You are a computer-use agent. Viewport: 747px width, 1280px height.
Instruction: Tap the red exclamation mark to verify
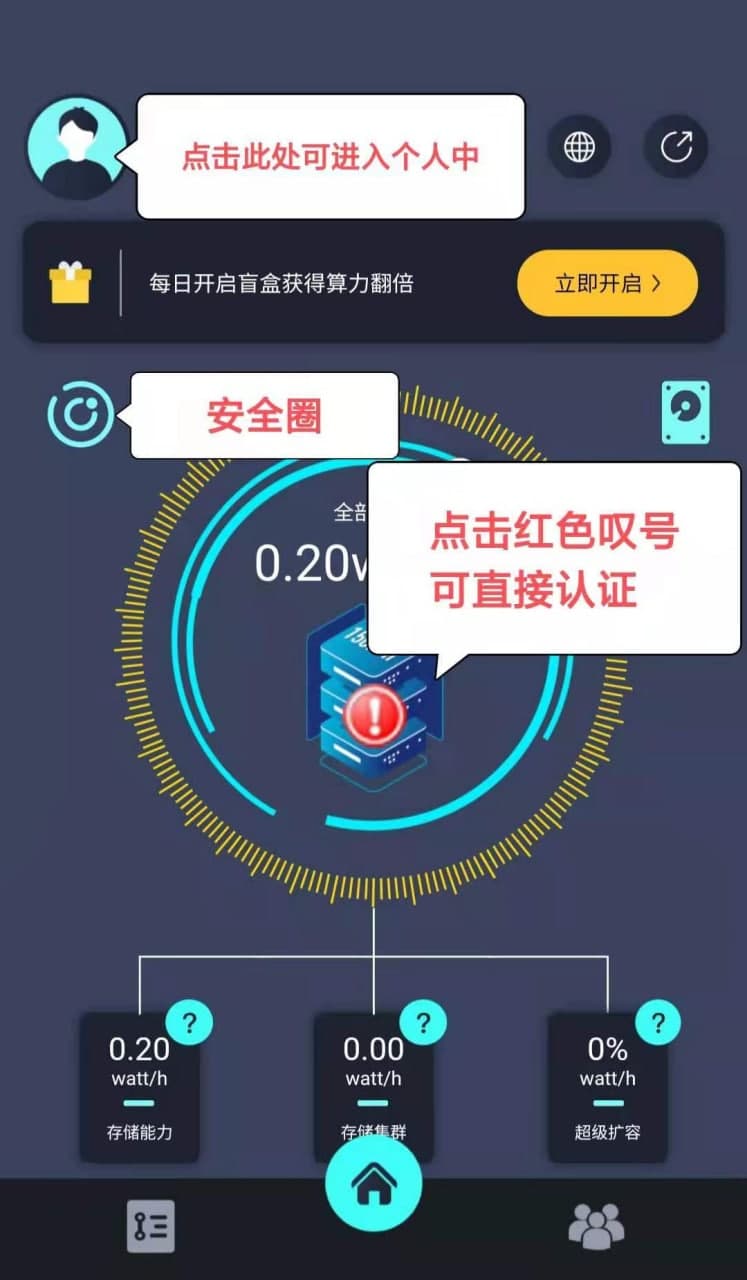[x=373, y=714]
